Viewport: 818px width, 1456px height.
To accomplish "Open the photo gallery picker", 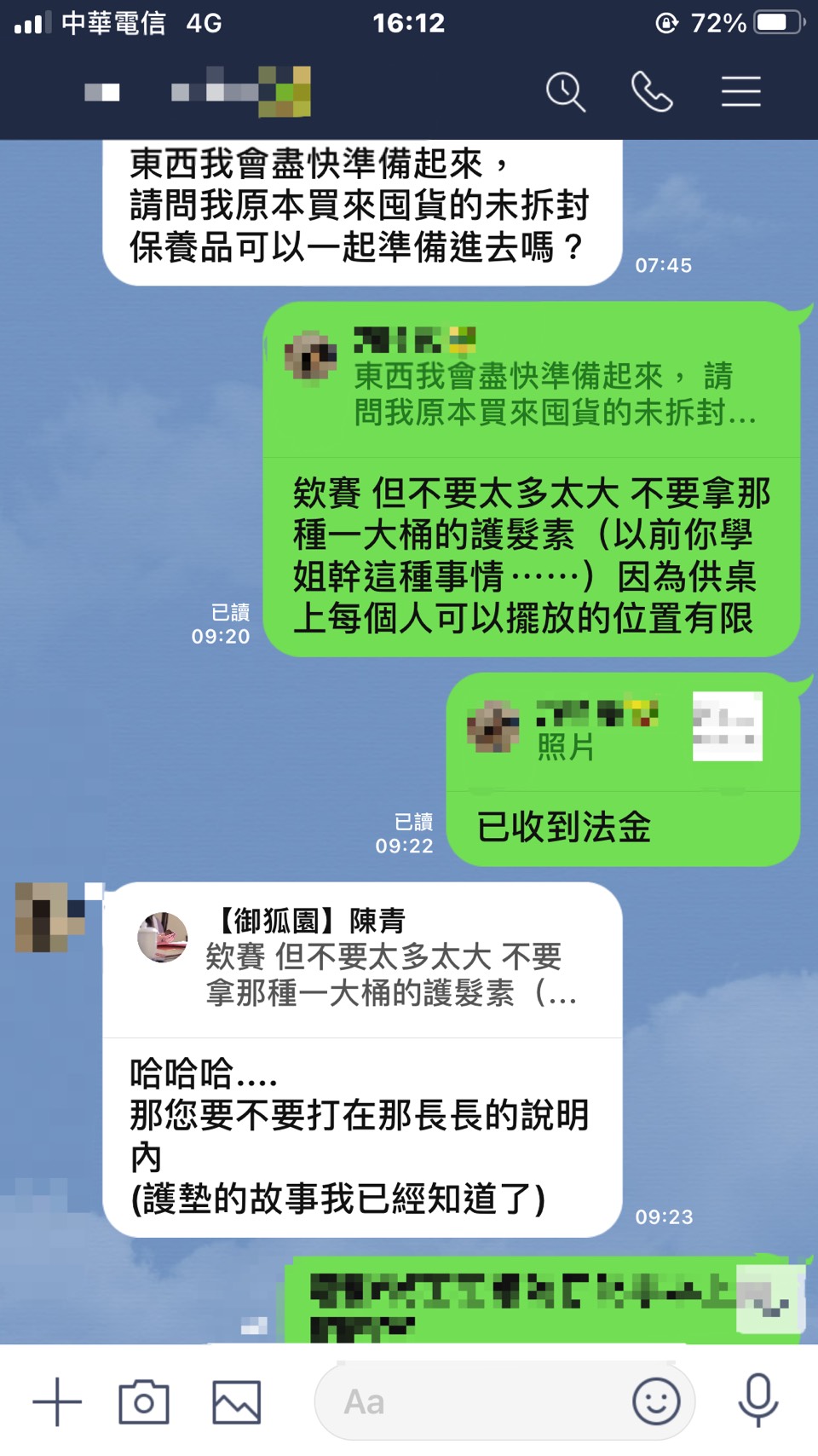I will [x=236, y=1401].
